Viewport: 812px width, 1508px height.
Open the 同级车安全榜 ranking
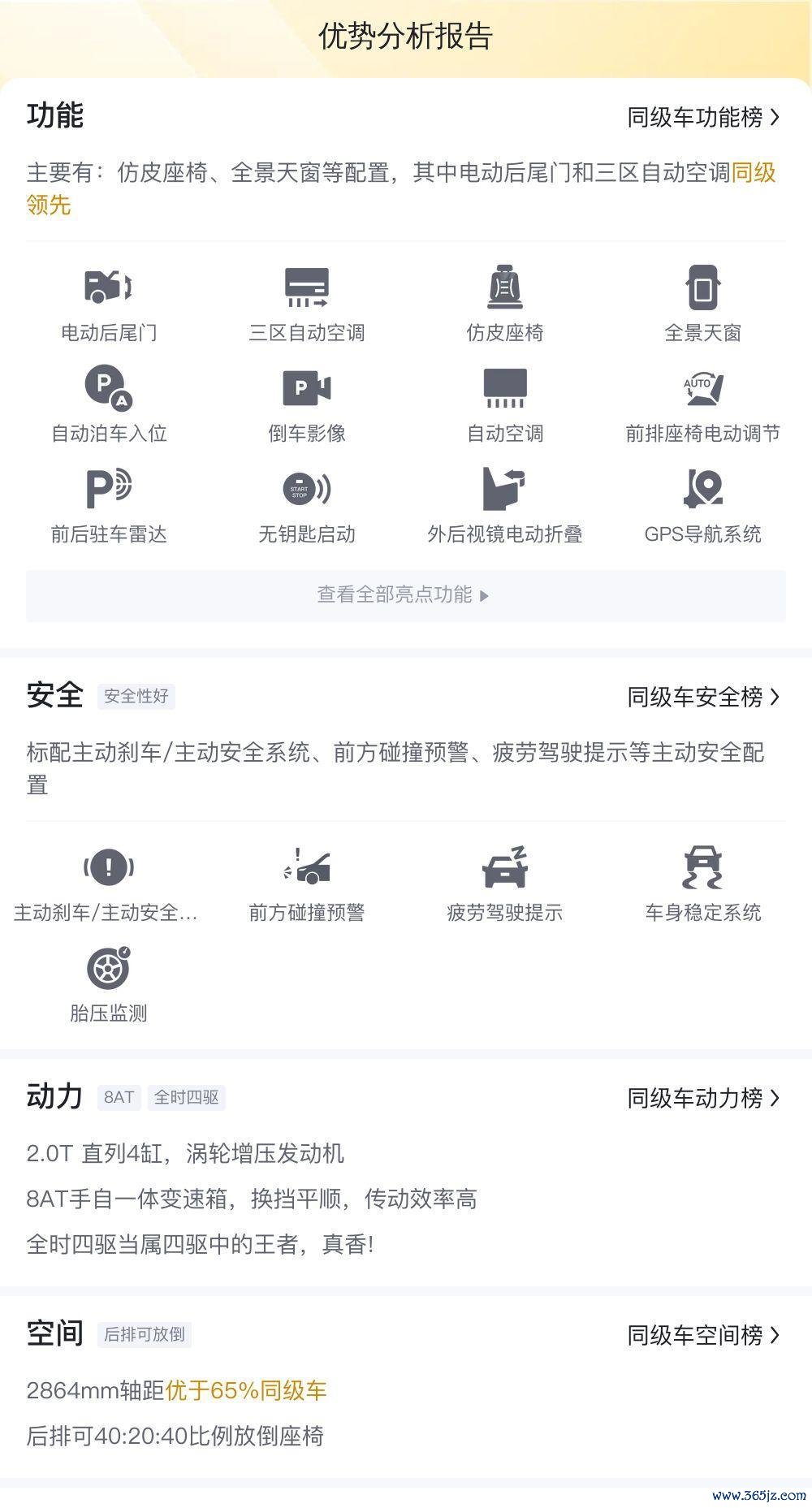coord(703,697)
